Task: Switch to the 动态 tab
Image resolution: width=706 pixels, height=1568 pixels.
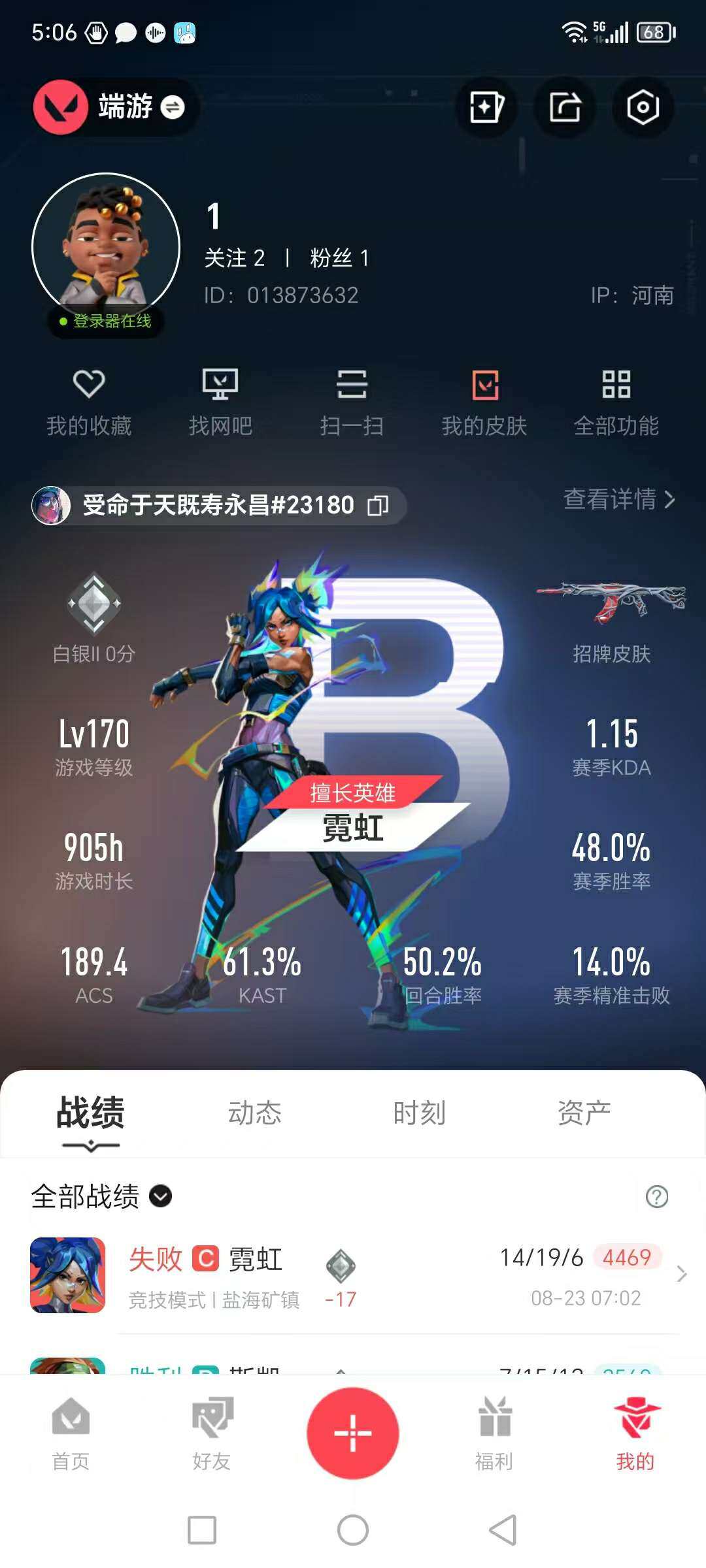Action: 254,1113
